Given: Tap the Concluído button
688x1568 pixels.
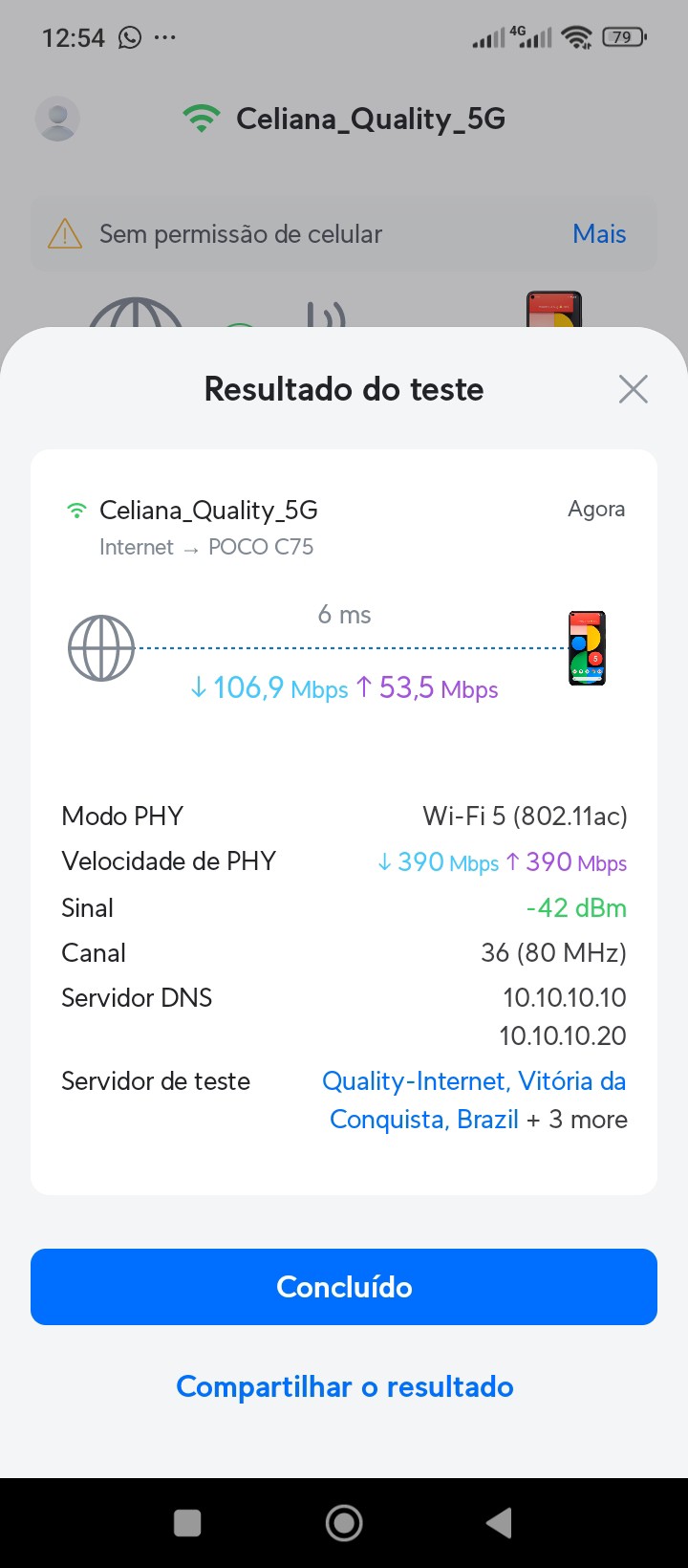Looking at the screenshot, I should (x=344, y=1287).
